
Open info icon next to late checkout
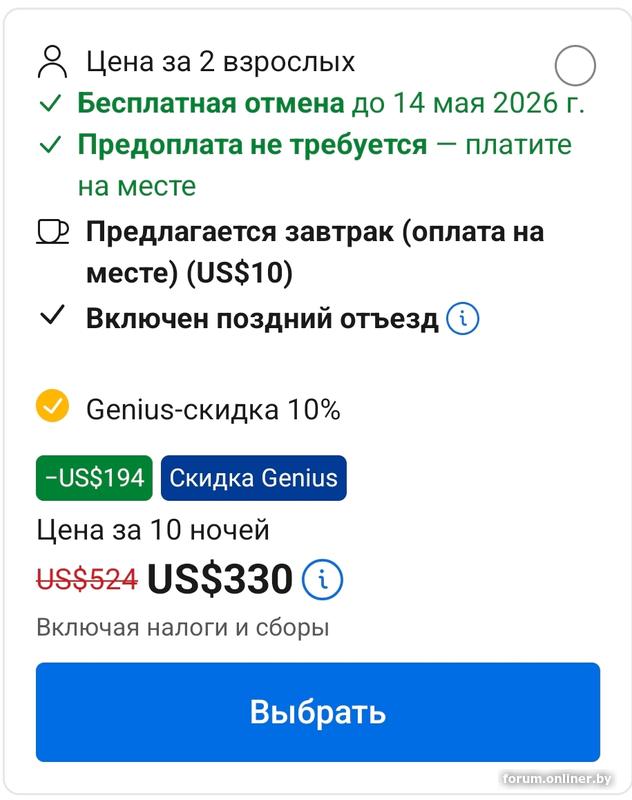[462, 319]
